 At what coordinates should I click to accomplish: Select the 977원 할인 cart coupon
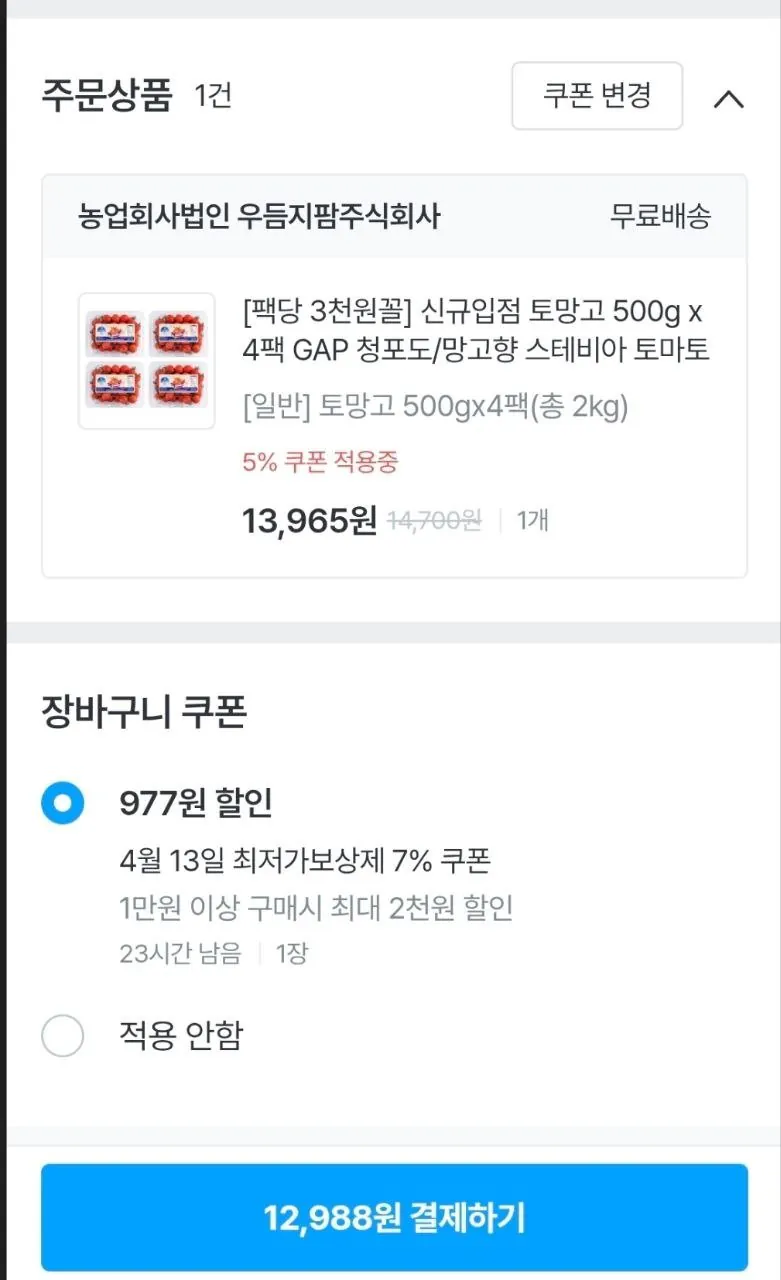(x=63, y=802)
